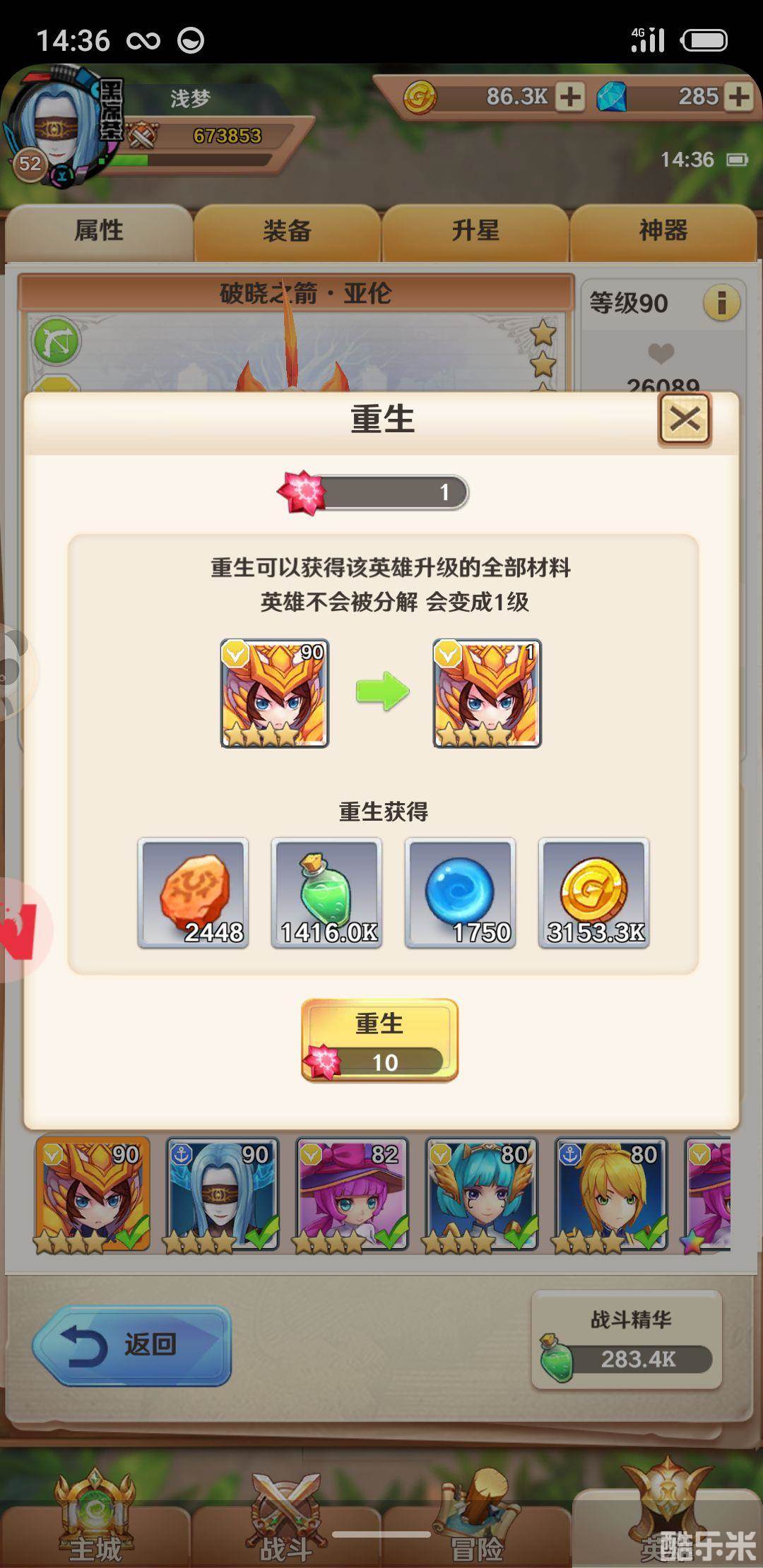View the orange rune stone reward
Screen dimensions: 763x1568
(x=193, y=893)
